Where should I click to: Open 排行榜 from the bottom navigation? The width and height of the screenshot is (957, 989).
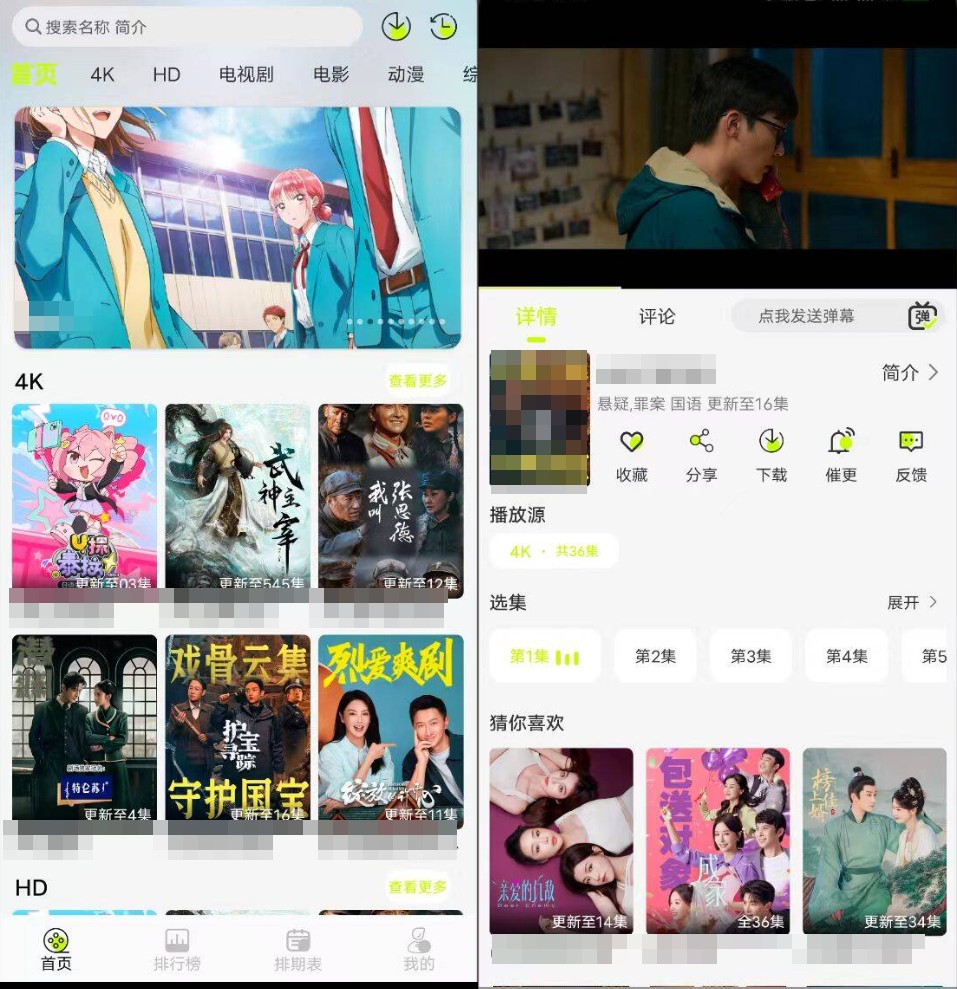coord(177,948)
